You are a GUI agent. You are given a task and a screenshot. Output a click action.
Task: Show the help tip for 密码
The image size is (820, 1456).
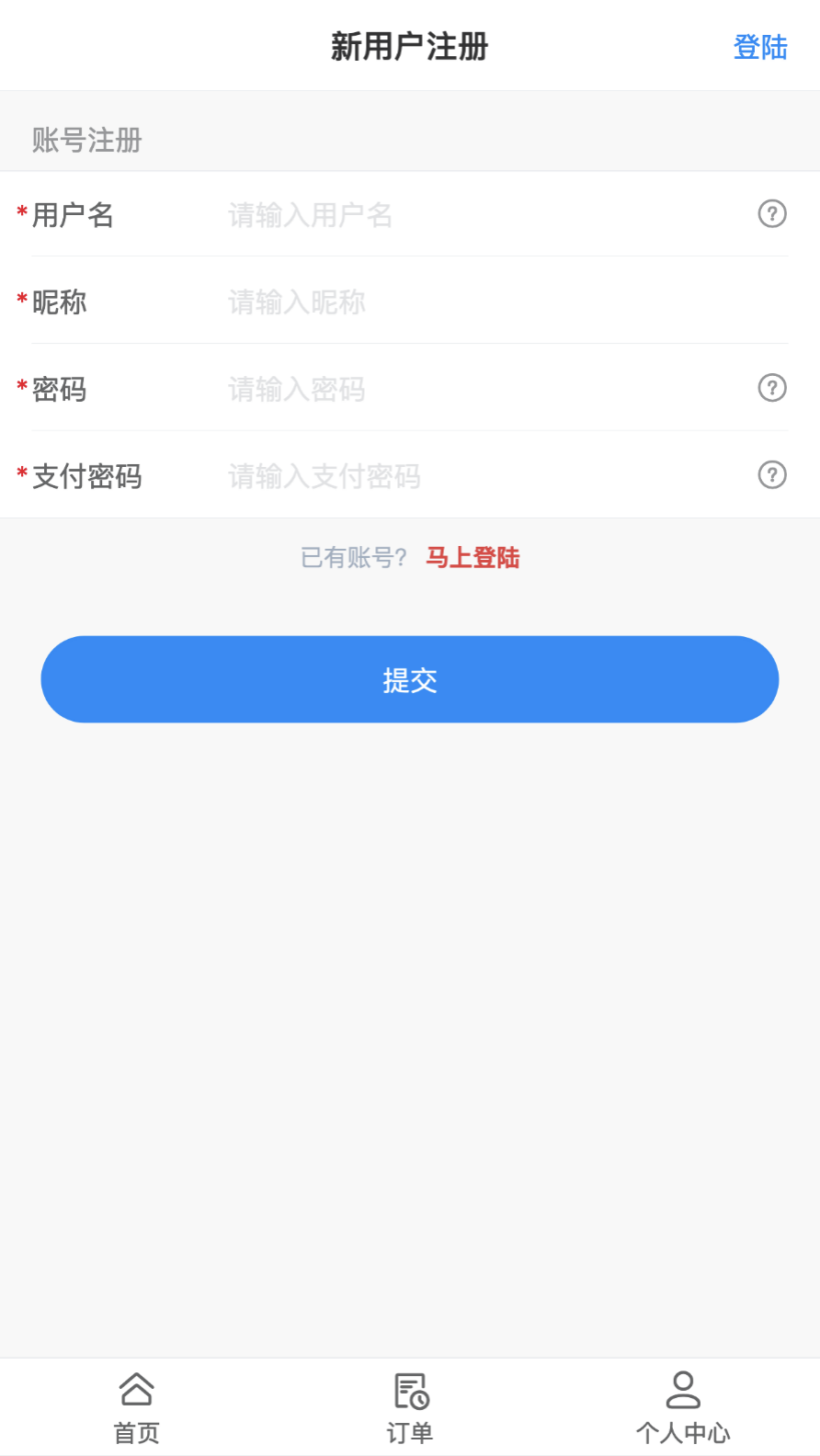click(772, 388)
